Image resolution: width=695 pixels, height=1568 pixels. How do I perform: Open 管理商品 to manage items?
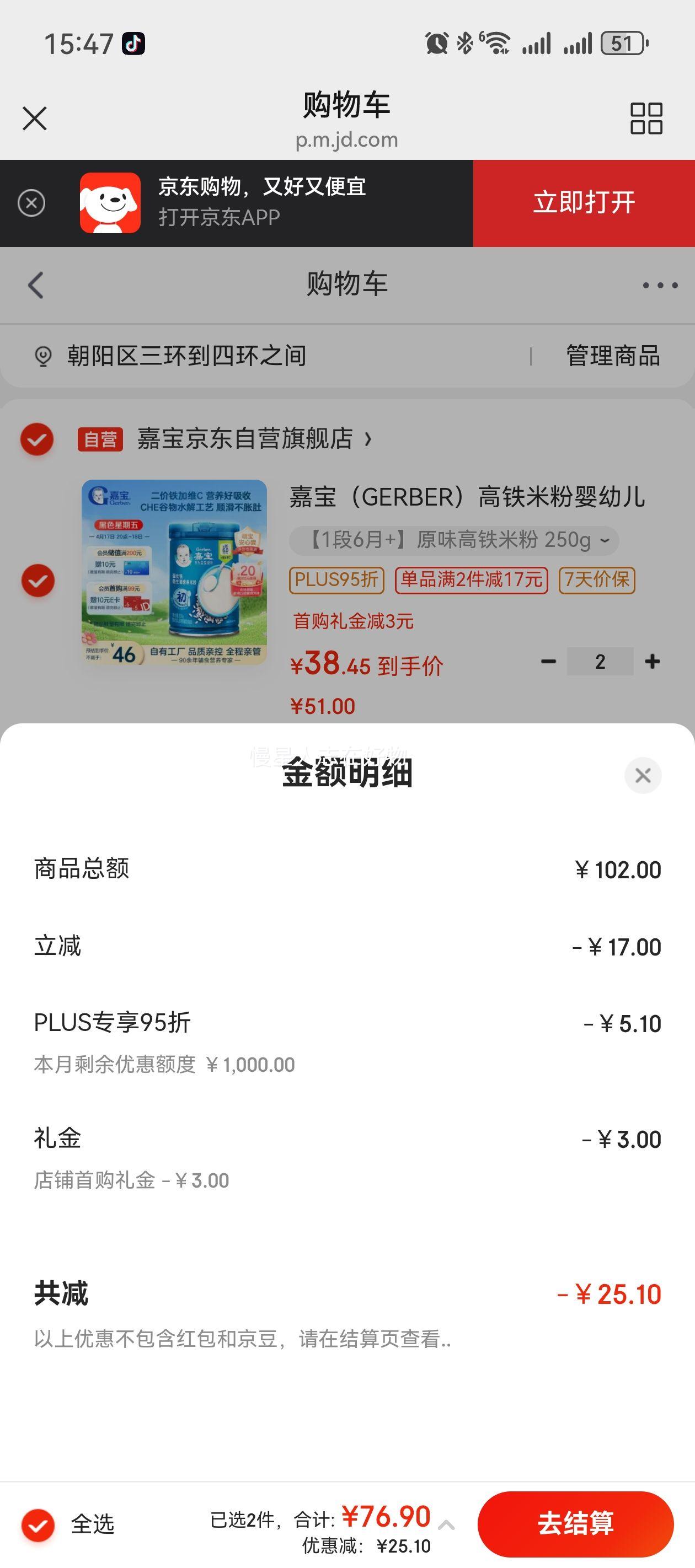612,356
